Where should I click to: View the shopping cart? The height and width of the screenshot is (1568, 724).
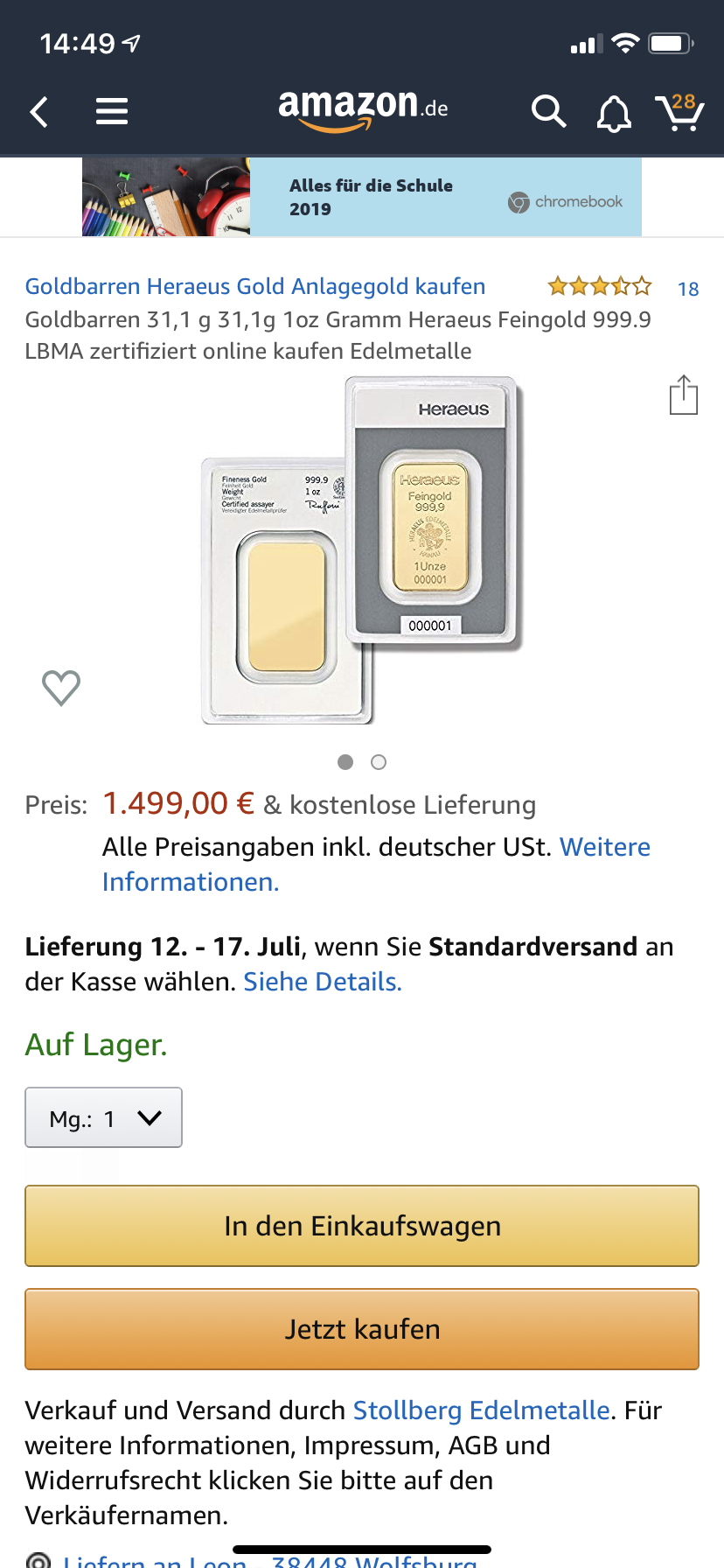(x=679, y=112)
